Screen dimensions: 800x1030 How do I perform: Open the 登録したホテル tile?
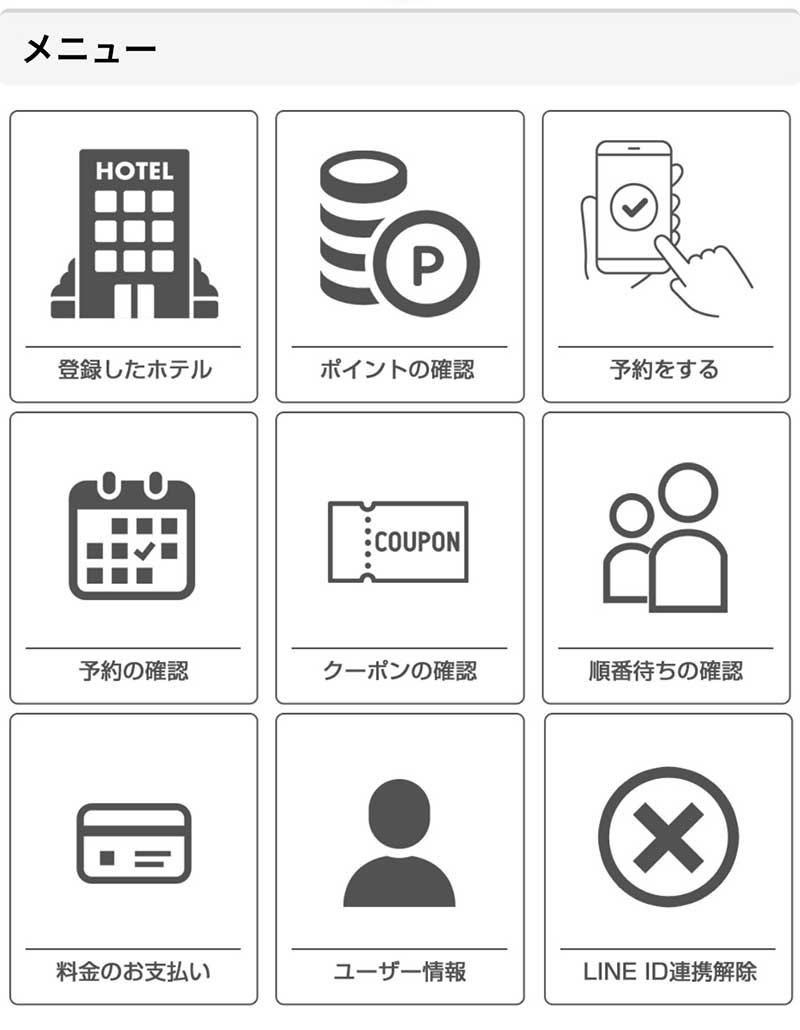pyautogui.click(x=134, y=256)
